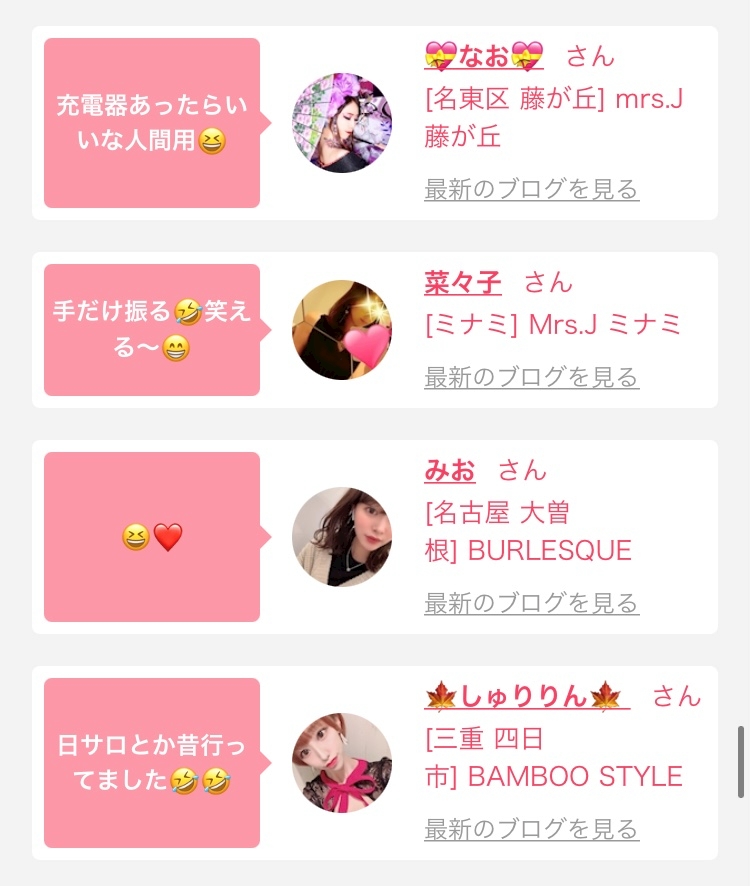View latest blog of しゅりりん

[x=531, y=829]
